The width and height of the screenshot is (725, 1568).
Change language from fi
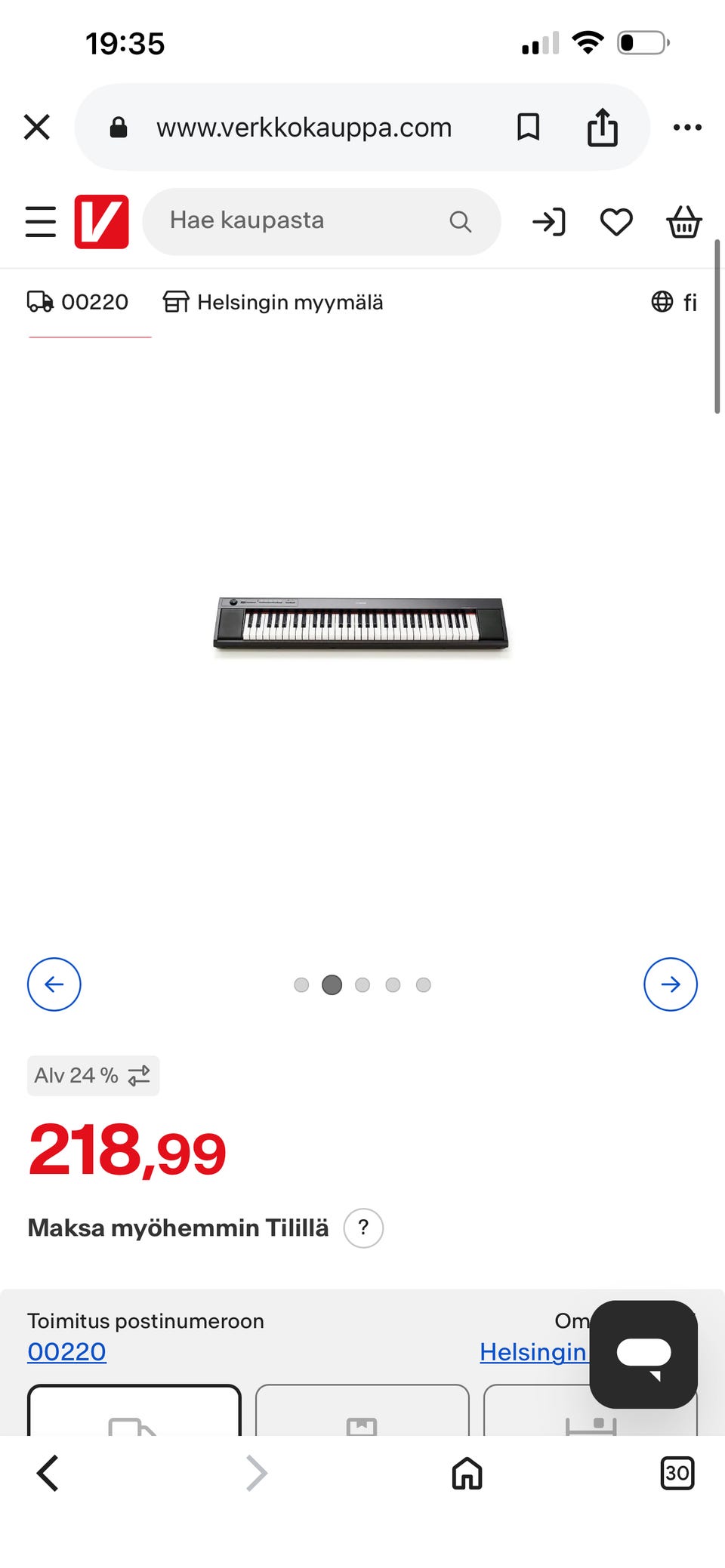[x=674, y=302]
